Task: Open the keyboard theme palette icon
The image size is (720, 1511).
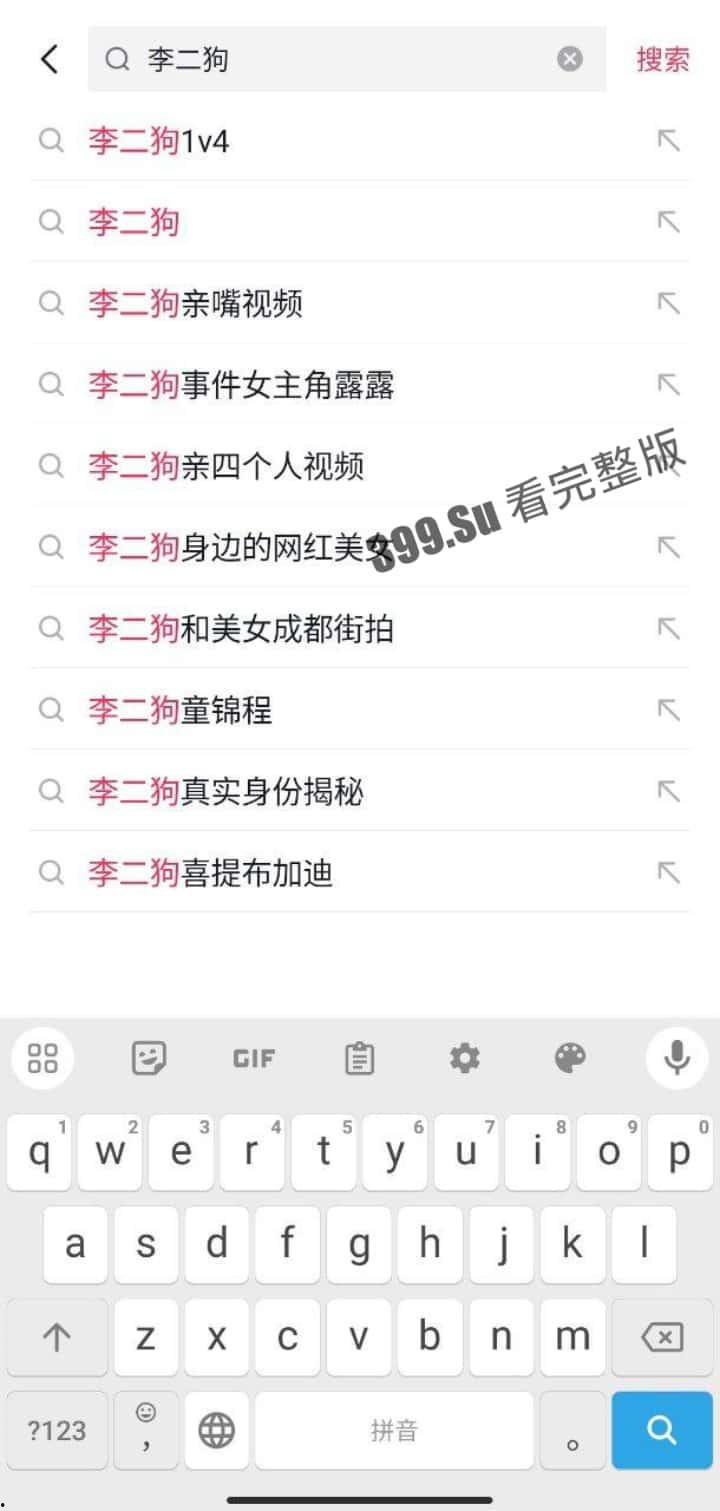Action: coord(570,1057)
